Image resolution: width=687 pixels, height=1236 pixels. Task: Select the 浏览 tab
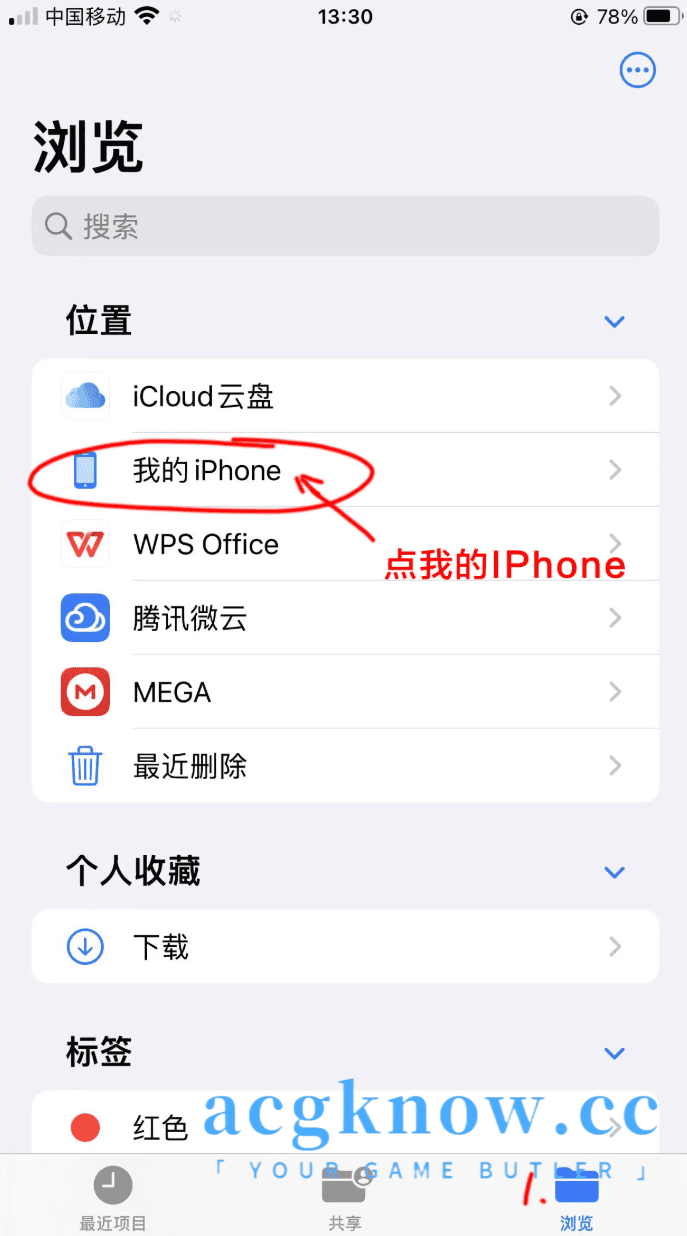pyautogui.click(x=576, y=1198)
